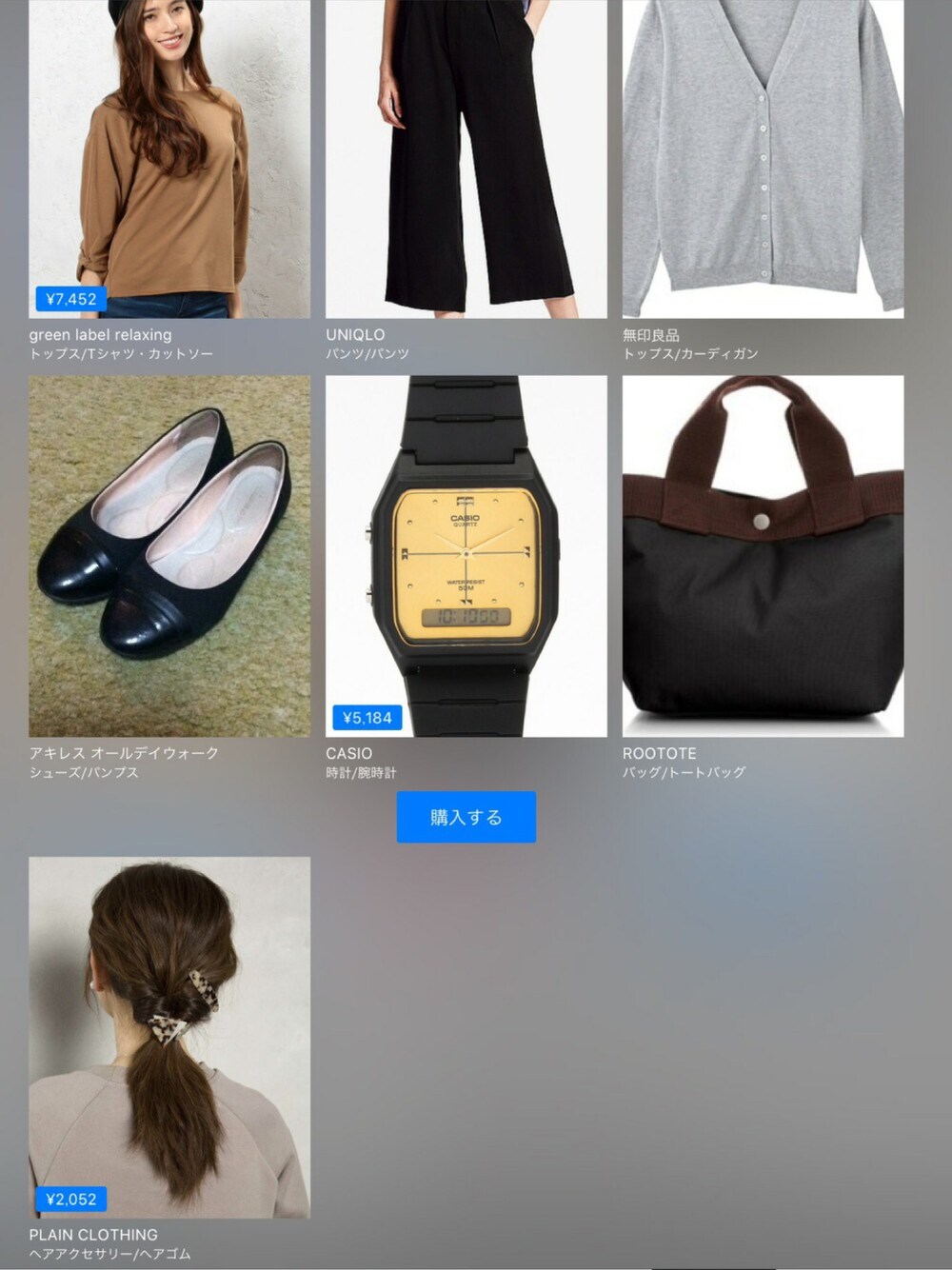Open the 無印良品 gray cardigan item
Image resolution: width=952 pixels, height=1270 pixels.
pos(763,159)
